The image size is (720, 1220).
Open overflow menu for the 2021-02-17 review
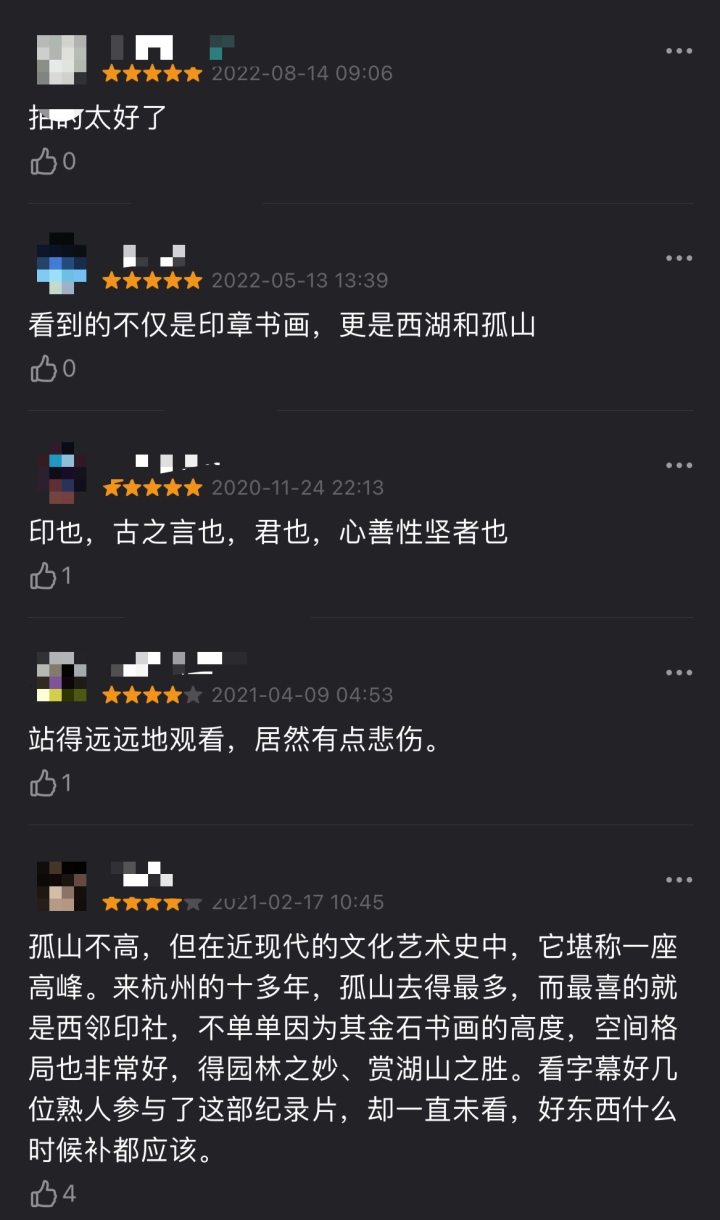click(679, 880)
